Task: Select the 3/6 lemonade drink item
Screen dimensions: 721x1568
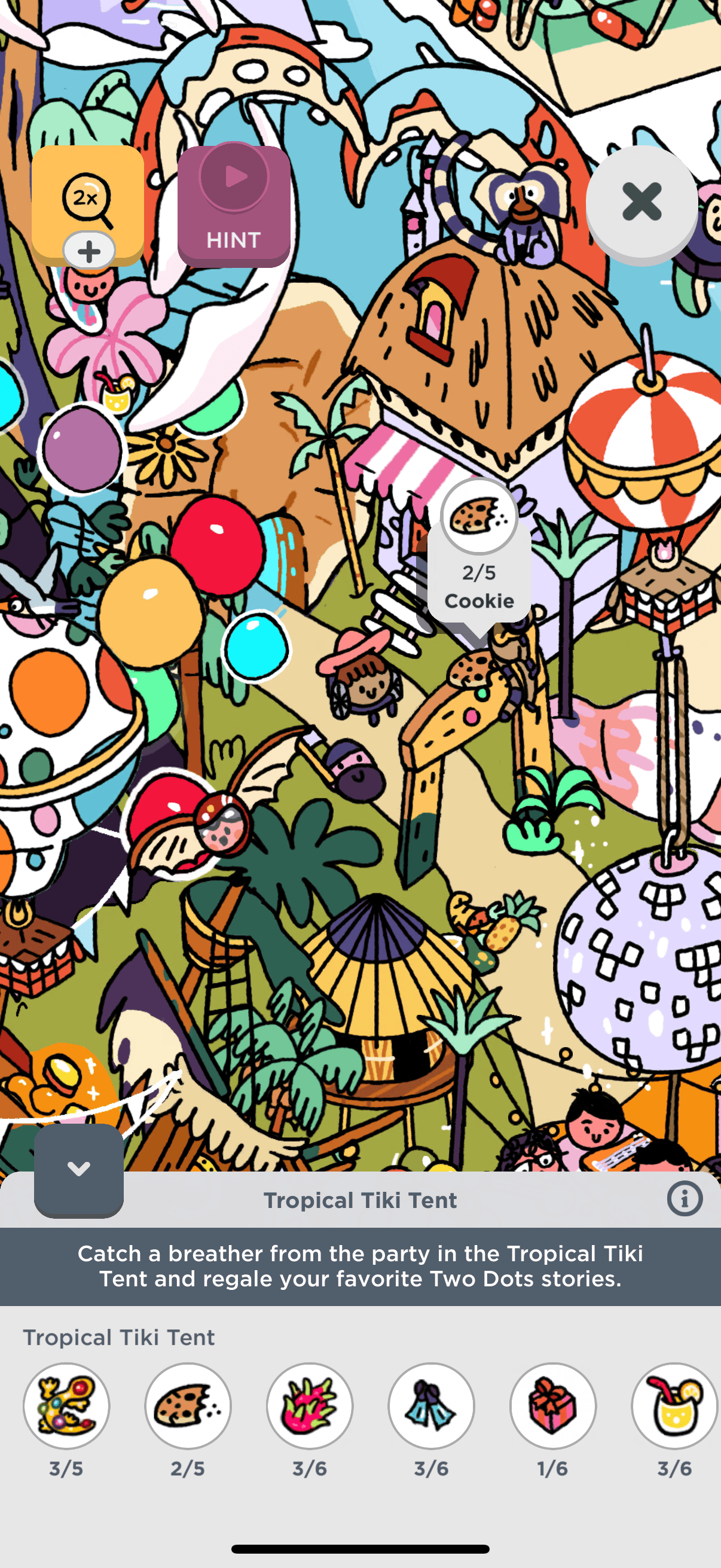Action: 674,1406
